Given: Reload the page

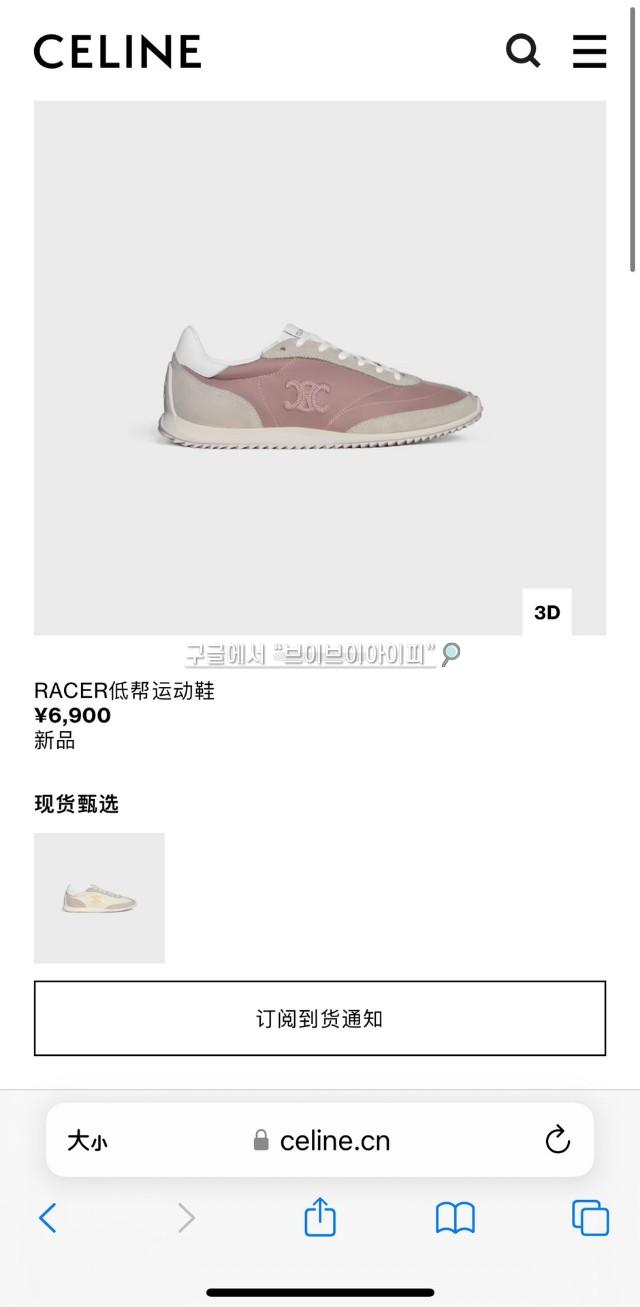Looking at the screenshot, I should click(557, 1140).
